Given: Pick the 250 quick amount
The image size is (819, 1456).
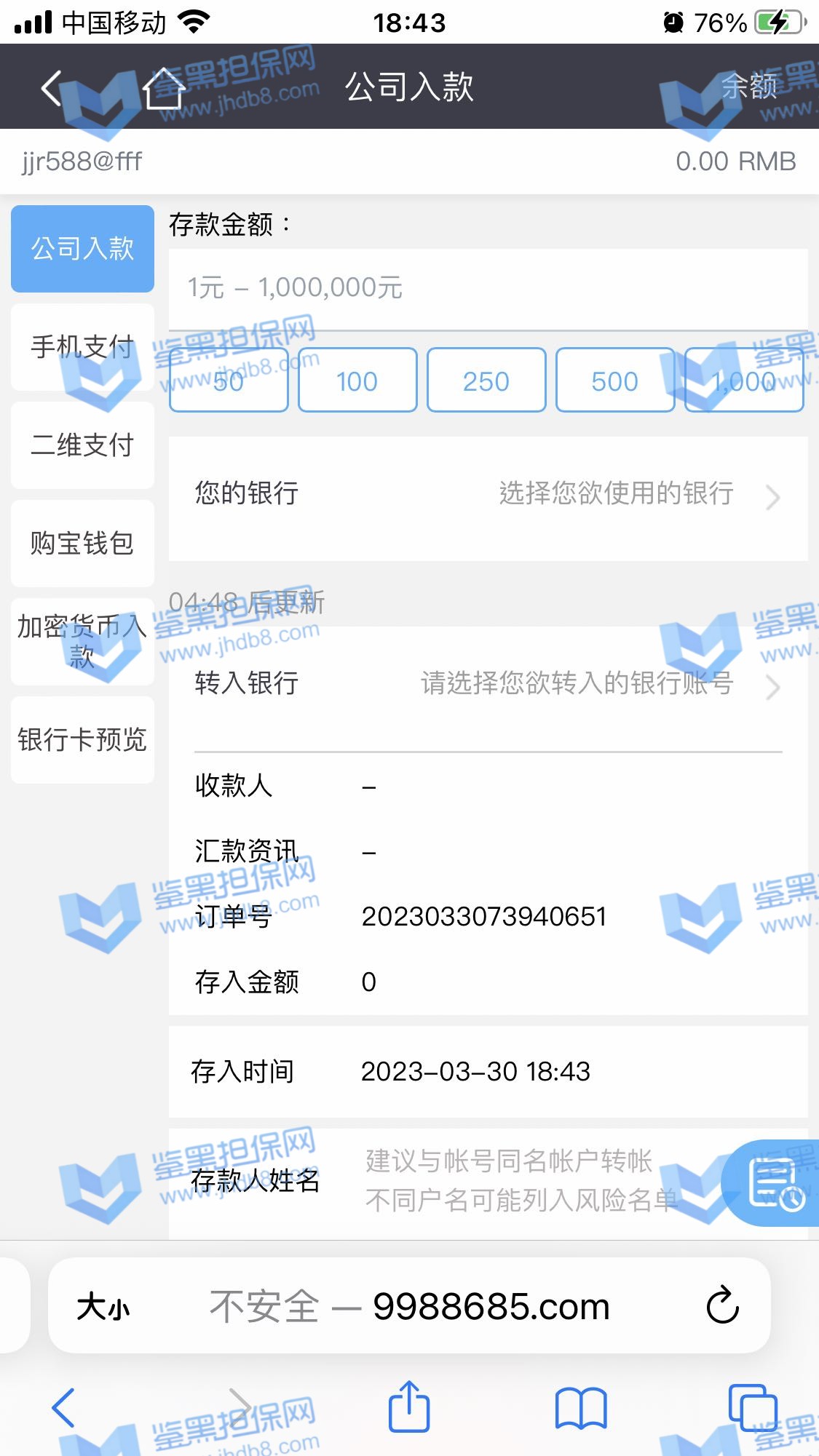Looking at the screenshot, I should point(486,381).
